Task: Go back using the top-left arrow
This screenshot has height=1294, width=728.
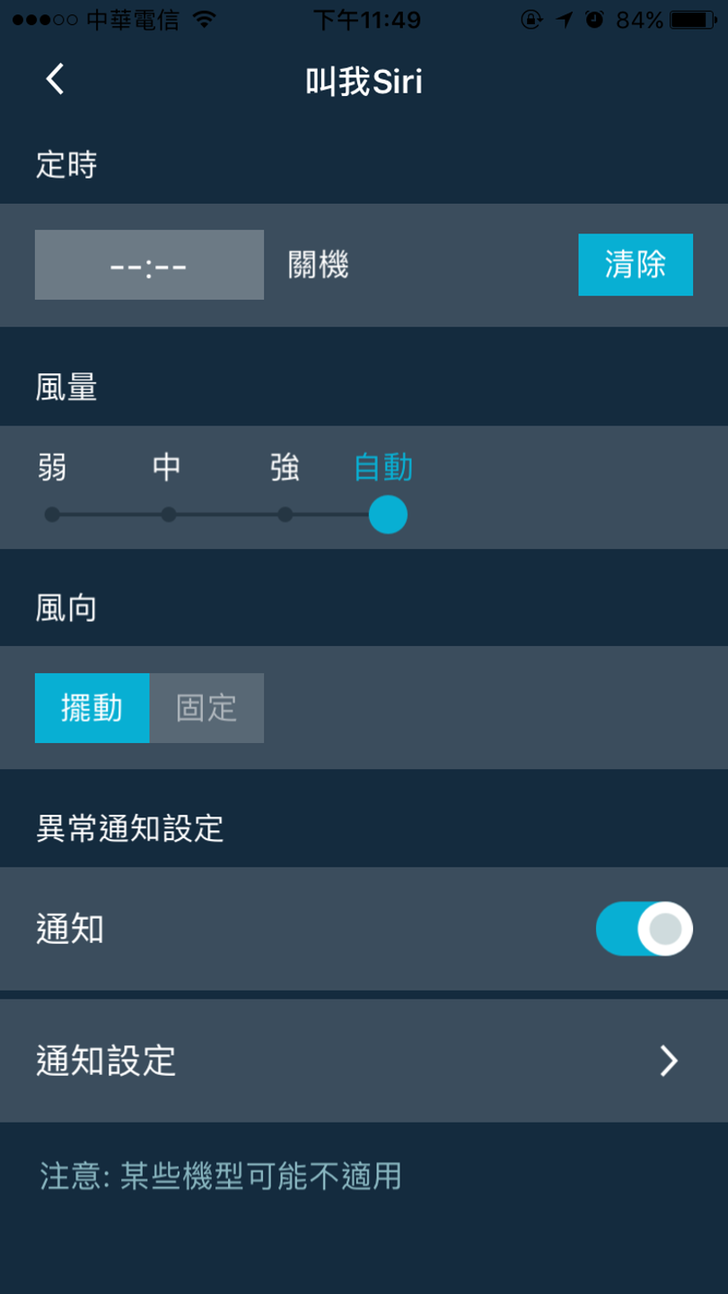Action: tap(55, 79)
